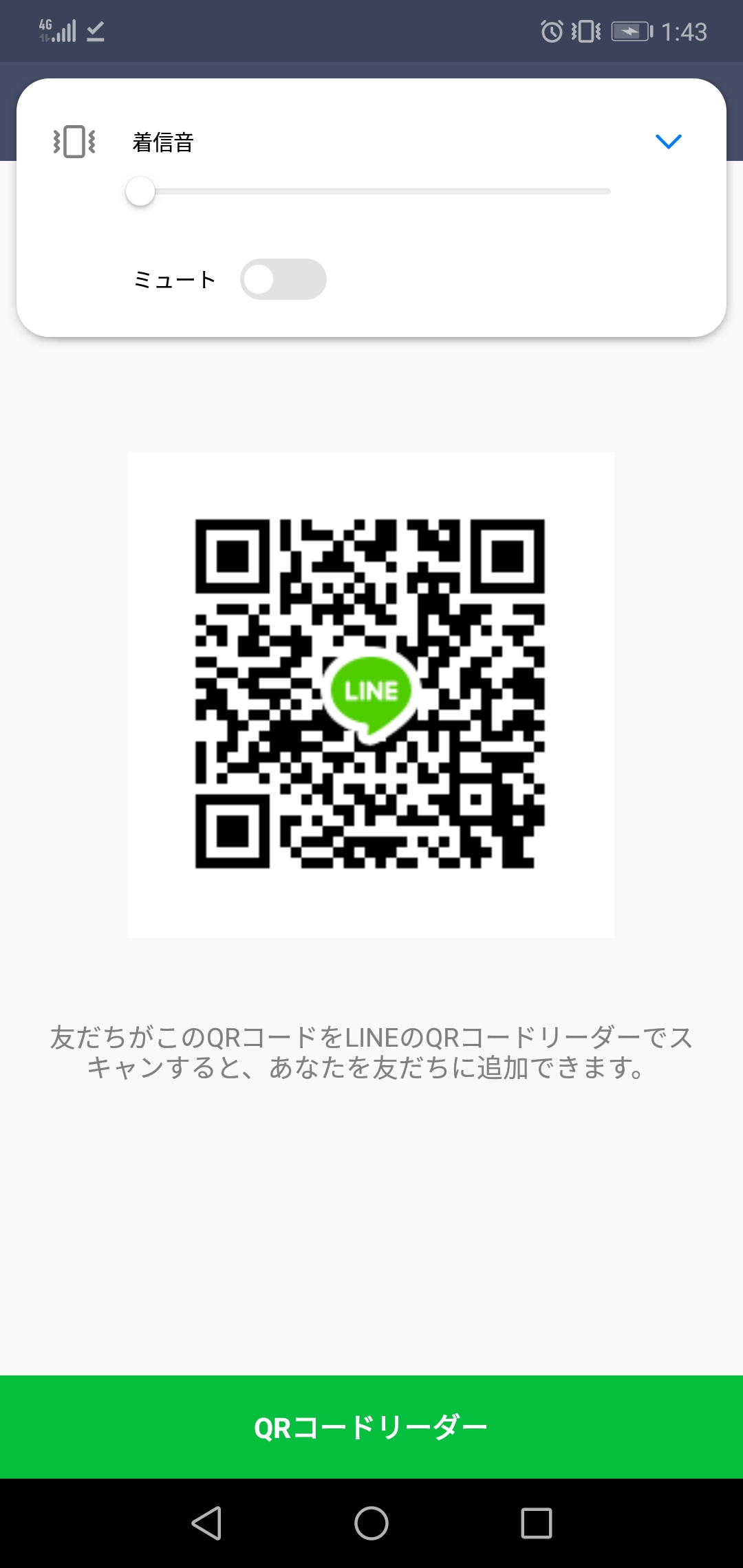Open the QRコードリーダー button
743x1568 pixels.
coord(371,1427)
